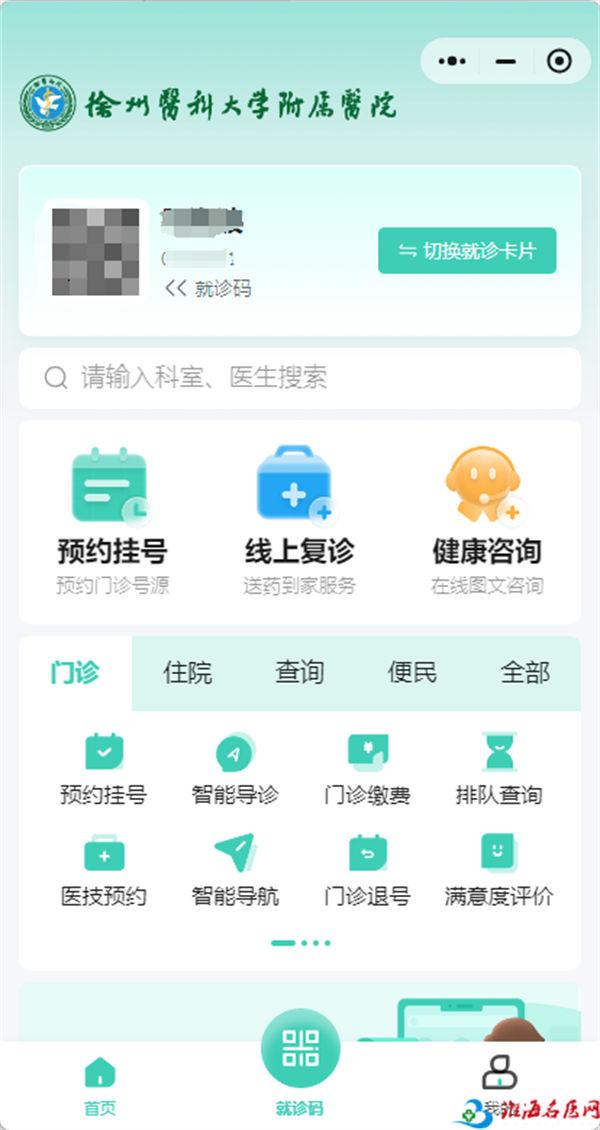
Task: Tap 切换就诊卡片 to switch patient card
Action: [x=467, y=251]
